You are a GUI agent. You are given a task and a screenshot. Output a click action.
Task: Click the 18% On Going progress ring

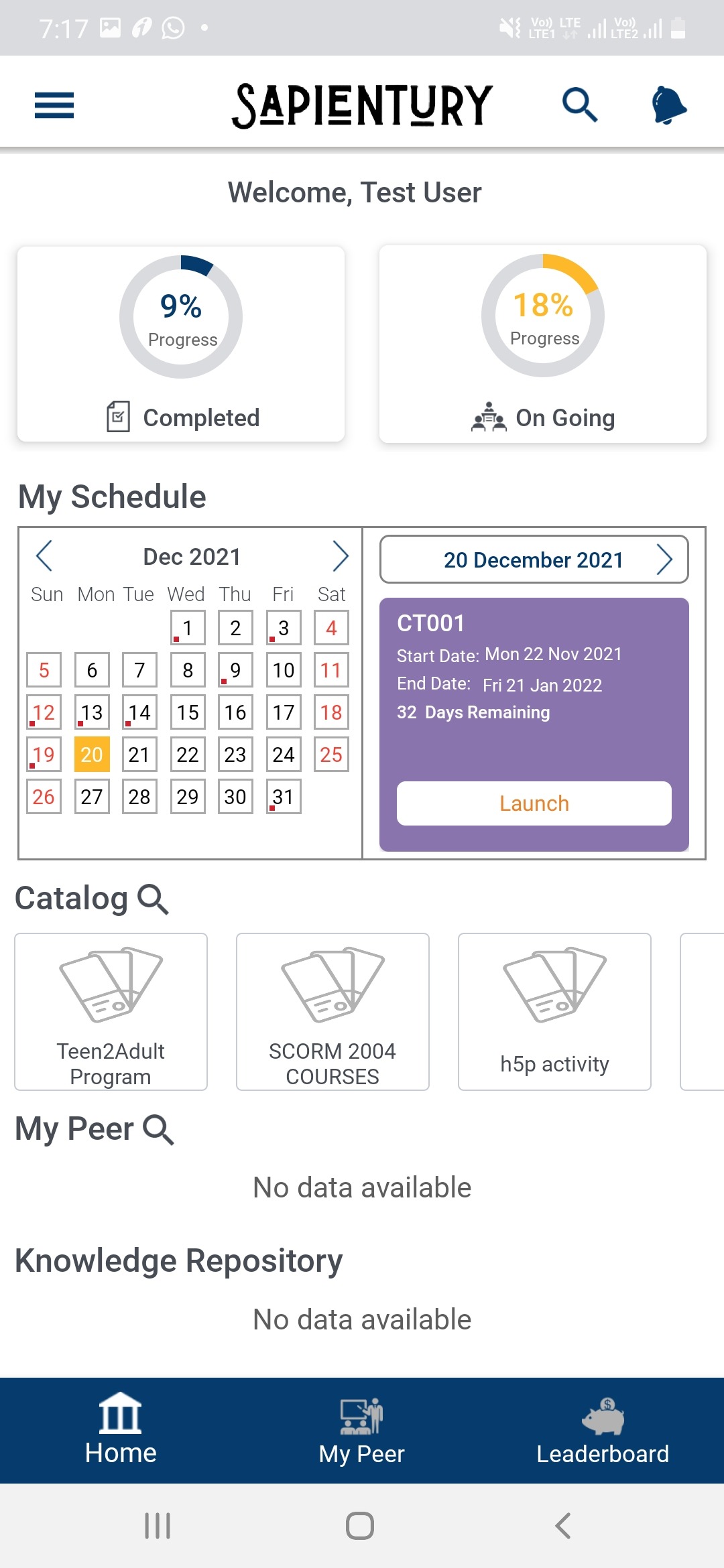click(x=544, y=315)
